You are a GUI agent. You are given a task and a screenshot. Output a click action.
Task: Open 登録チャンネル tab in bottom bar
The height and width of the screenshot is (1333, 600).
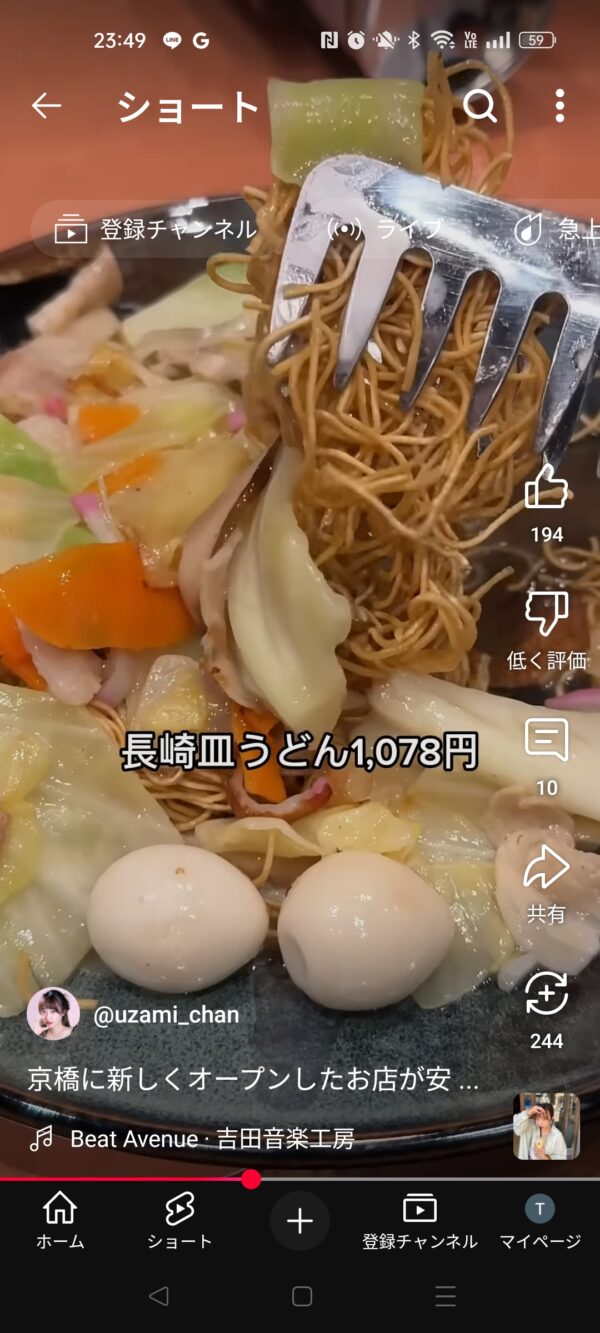pos(419,1220)
